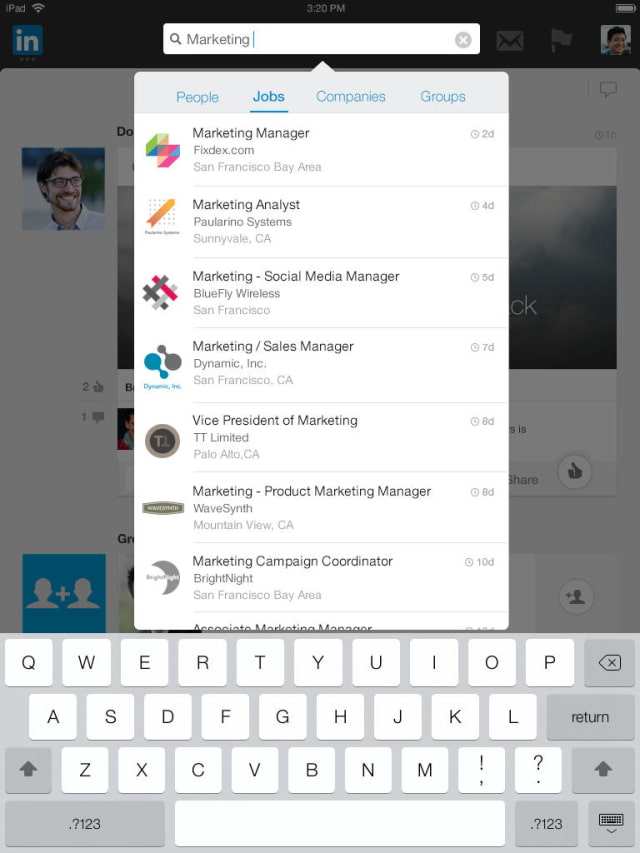
Task: Tap the keyboard backspace key
Action: click(x=609, y=663)
